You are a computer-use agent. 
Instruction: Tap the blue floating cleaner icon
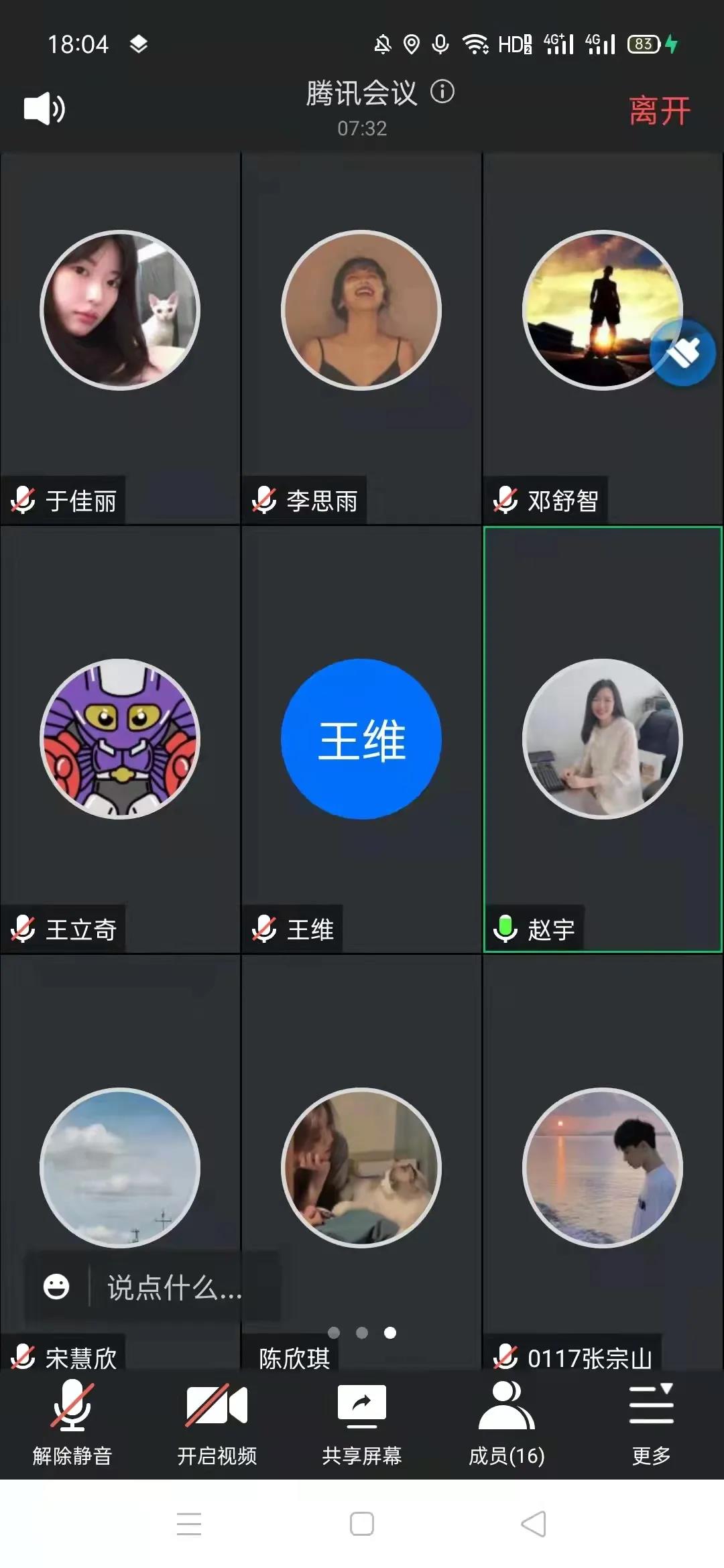point(683,353)
